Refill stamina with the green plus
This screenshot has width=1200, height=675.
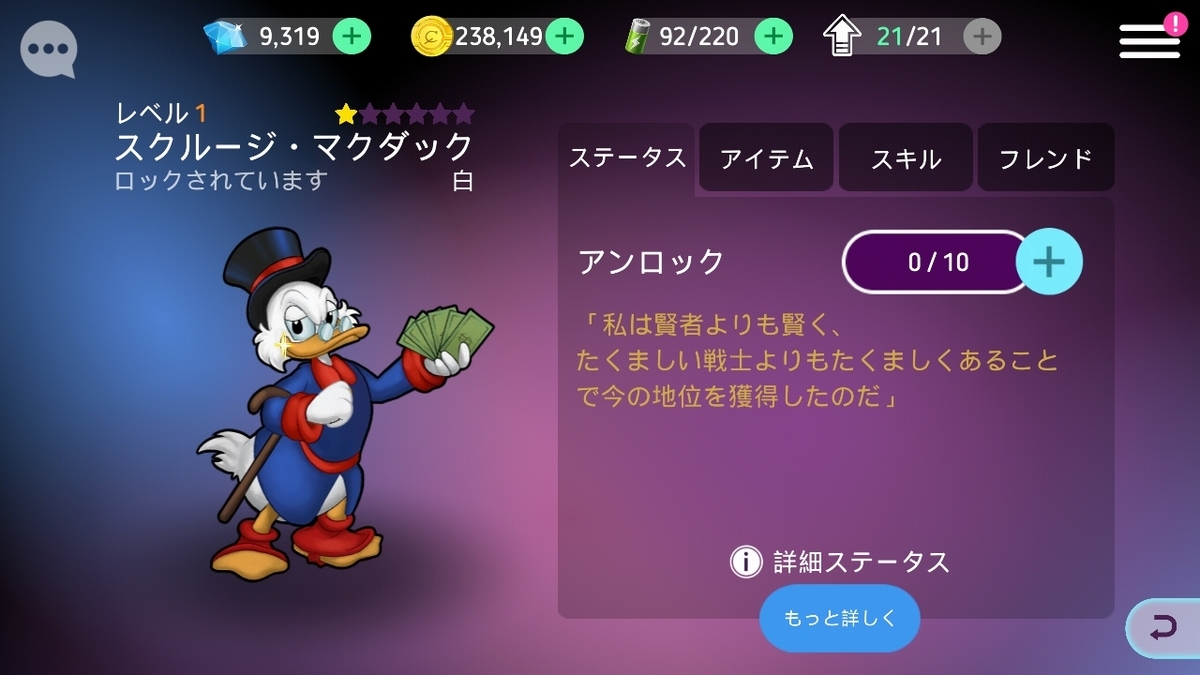tap(773, 38)
